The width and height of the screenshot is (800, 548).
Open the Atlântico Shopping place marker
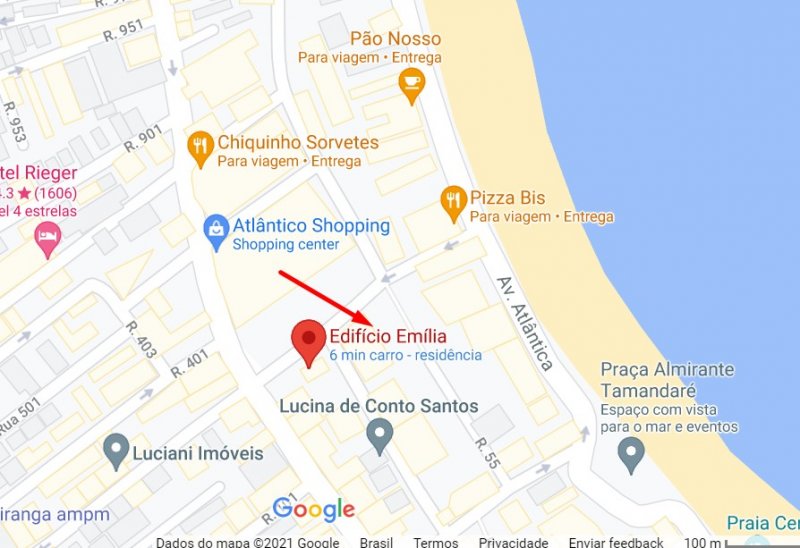[x=216, y=231]
